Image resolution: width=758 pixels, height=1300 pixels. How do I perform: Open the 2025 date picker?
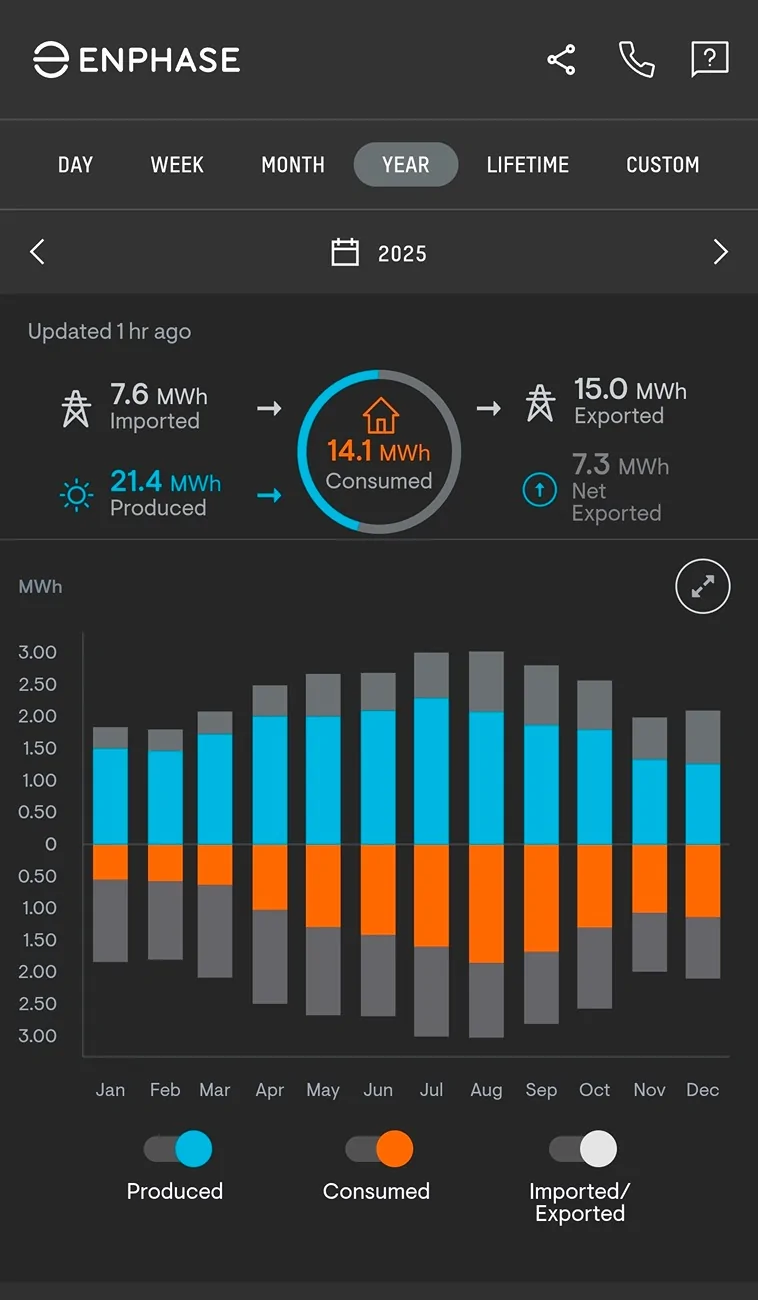(x=380, y=253)
